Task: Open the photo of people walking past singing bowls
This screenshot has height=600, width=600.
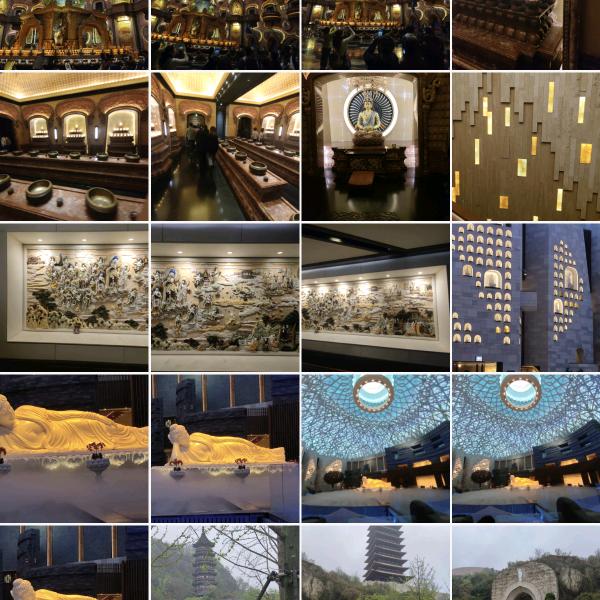Action: (x=225, y=146)
